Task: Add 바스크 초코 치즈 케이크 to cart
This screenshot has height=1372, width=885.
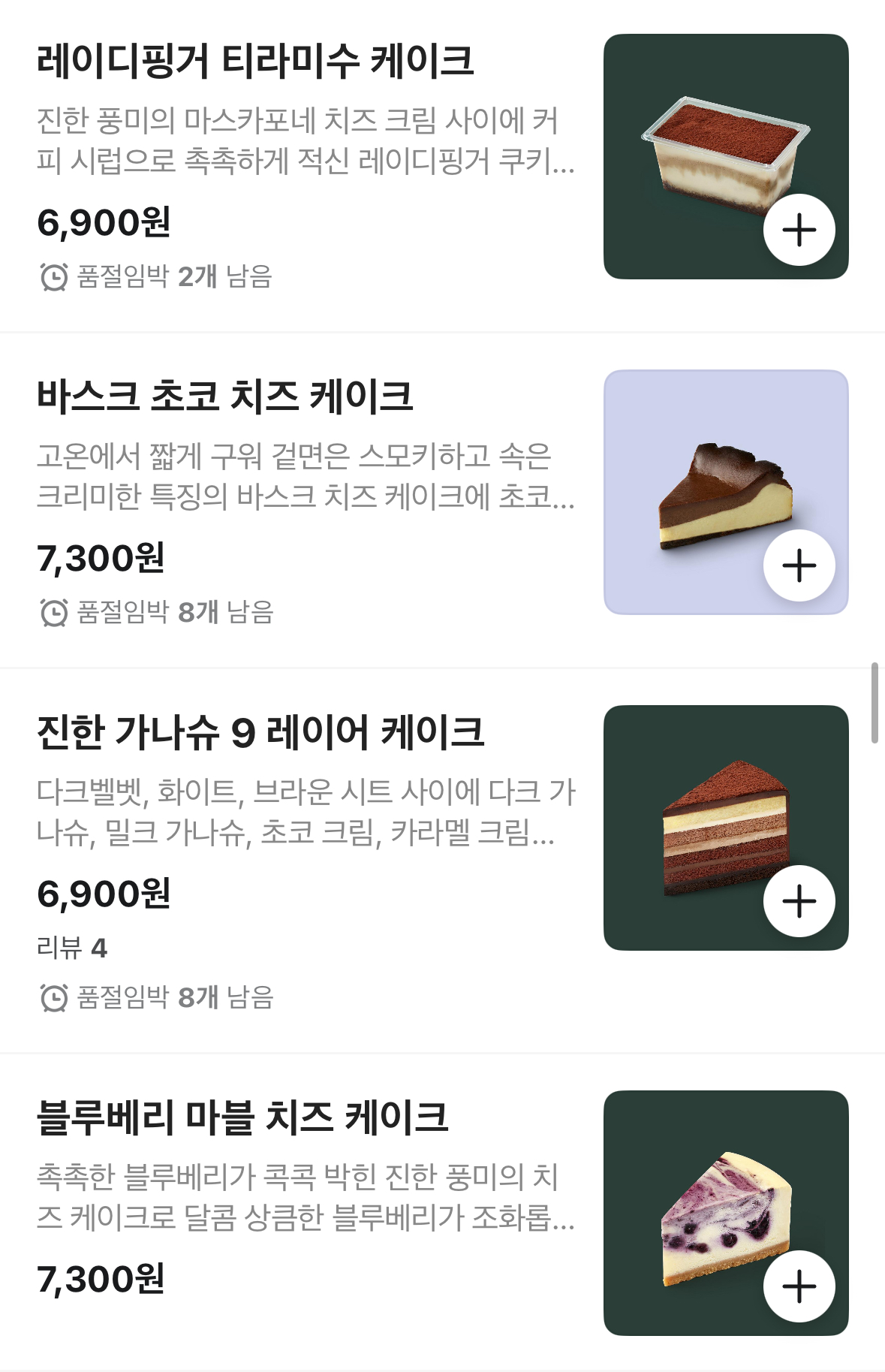Action: 799,565
